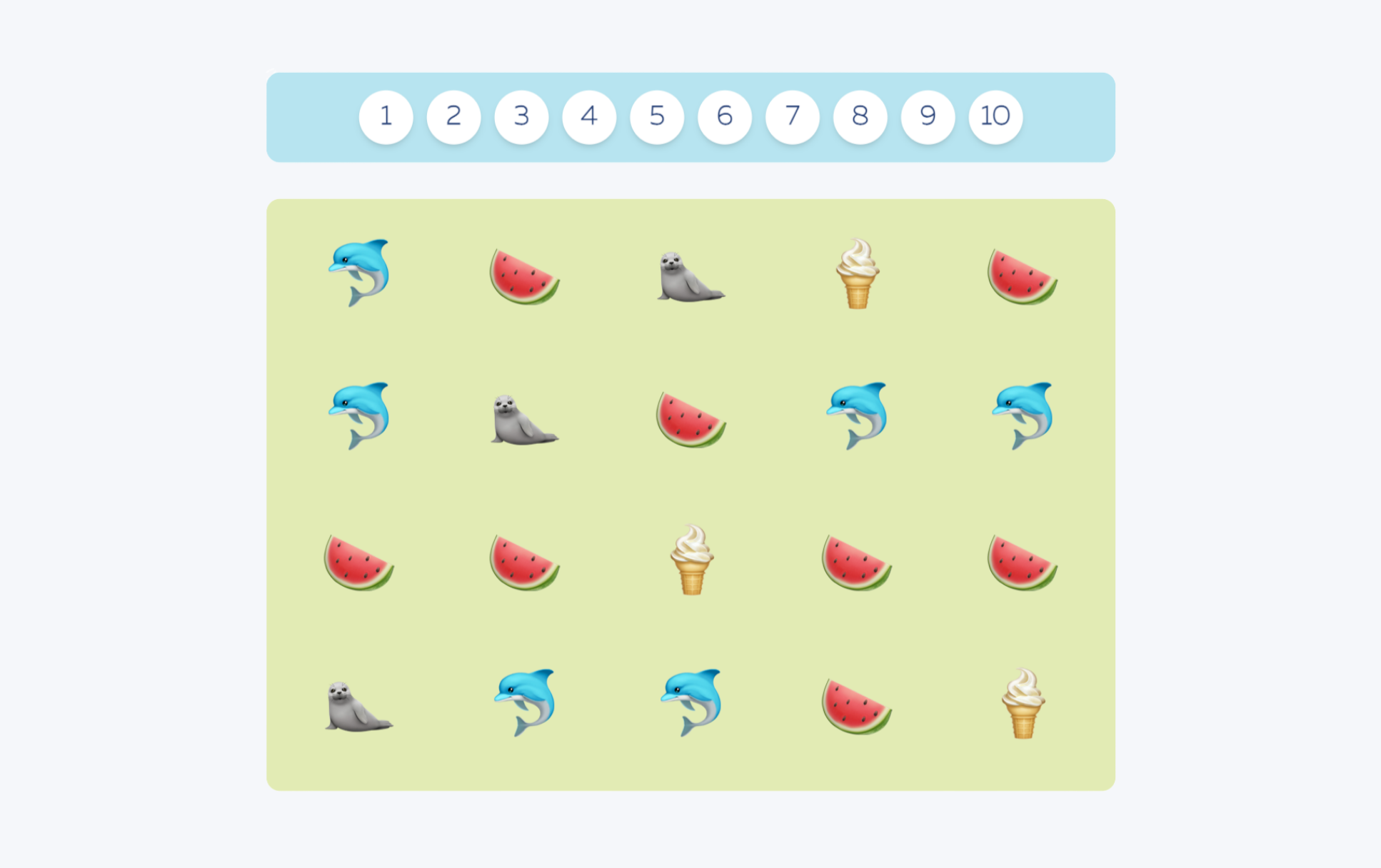Select the number 8 circle
1381x868 pixels.
tap(860, 117)
